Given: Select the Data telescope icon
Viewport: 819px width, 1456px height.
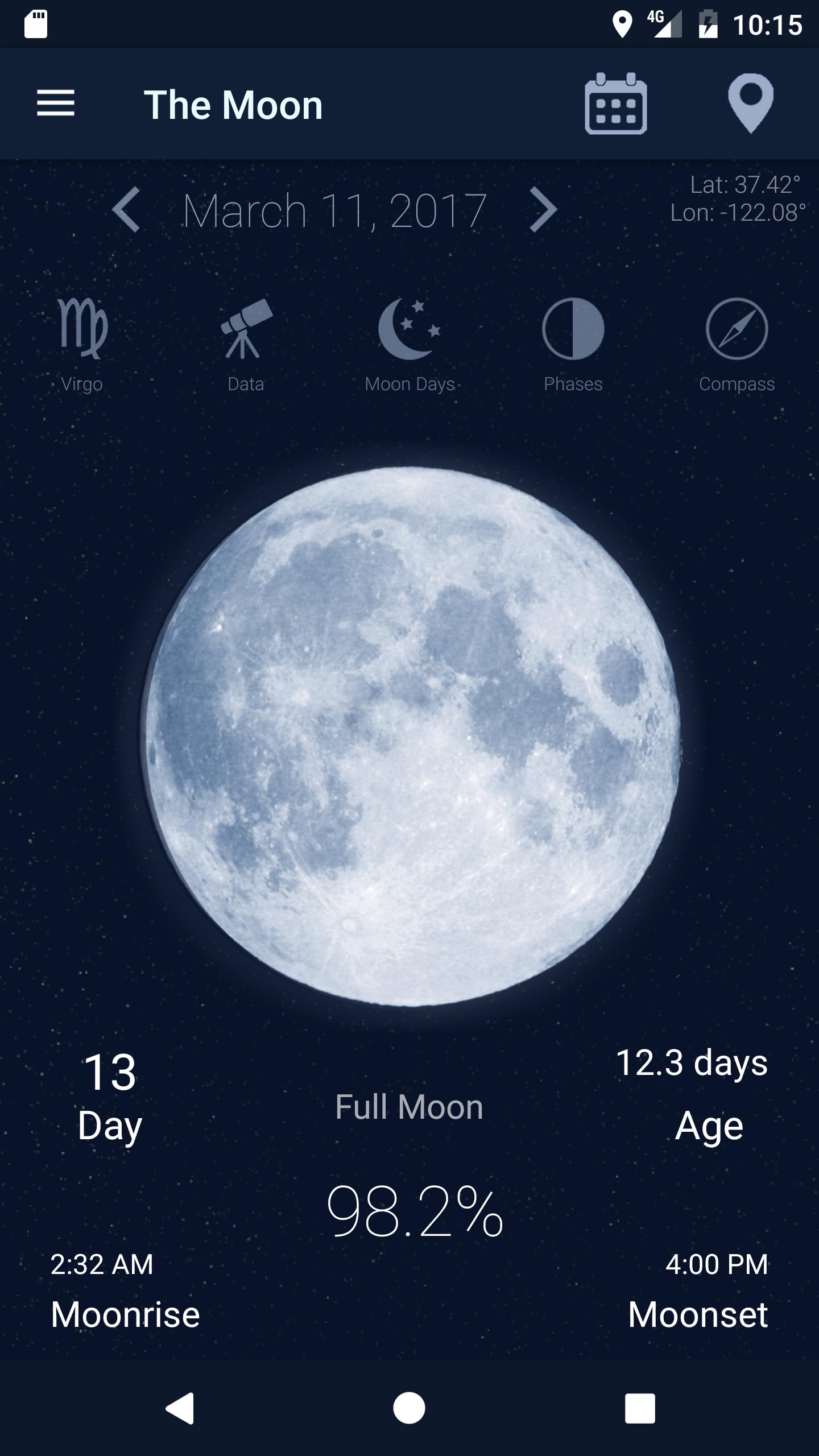Looking at the screenshot, I should click(x=245, y=341).
